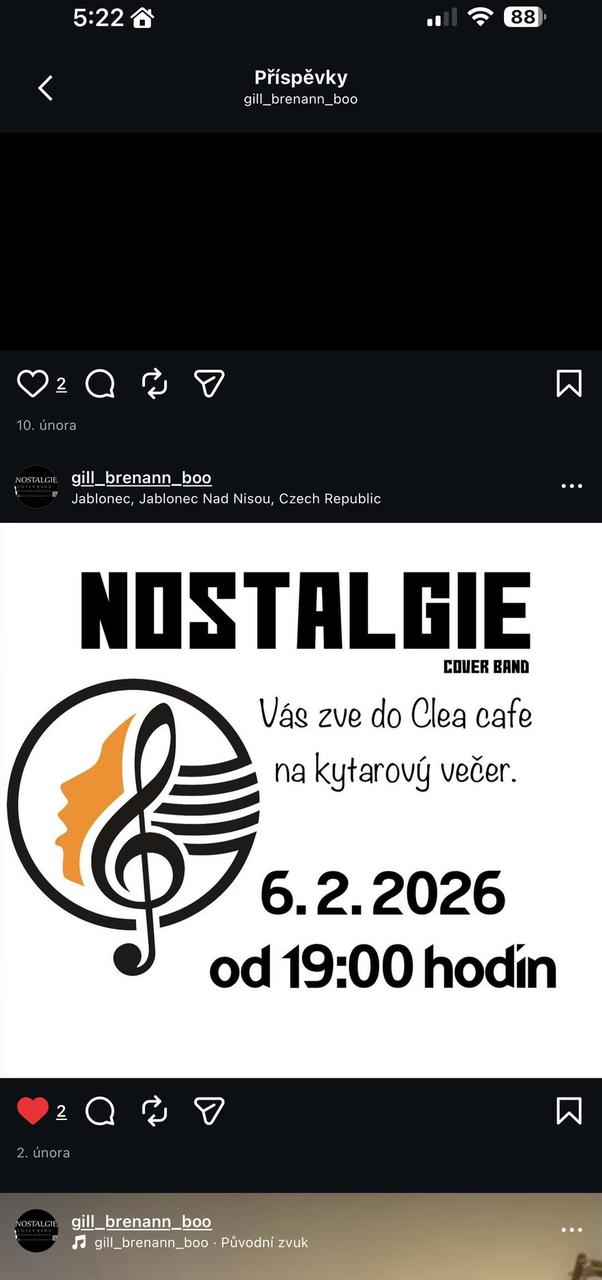Screen dimensions: 602x1280
Task: Unlike the post dated 2. února
Action: [x=33, y=1111]
